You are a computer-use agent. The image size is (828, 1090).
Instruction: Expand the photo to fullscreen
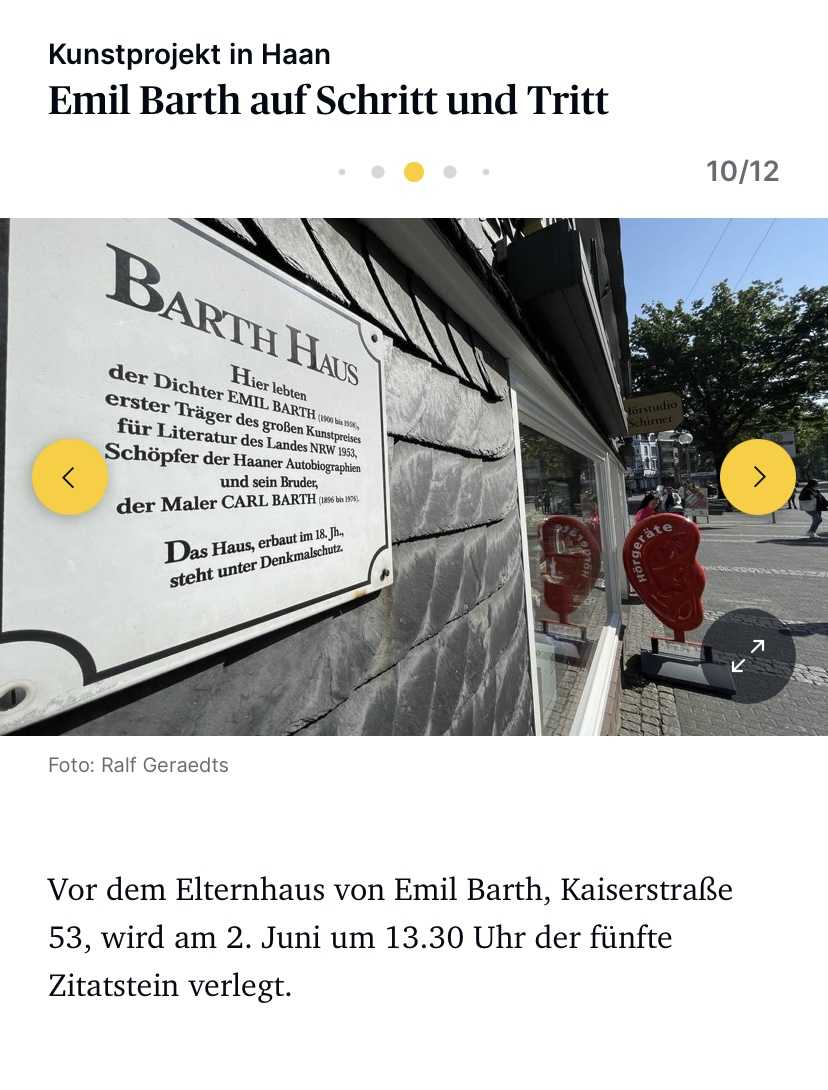click(748, 656)
